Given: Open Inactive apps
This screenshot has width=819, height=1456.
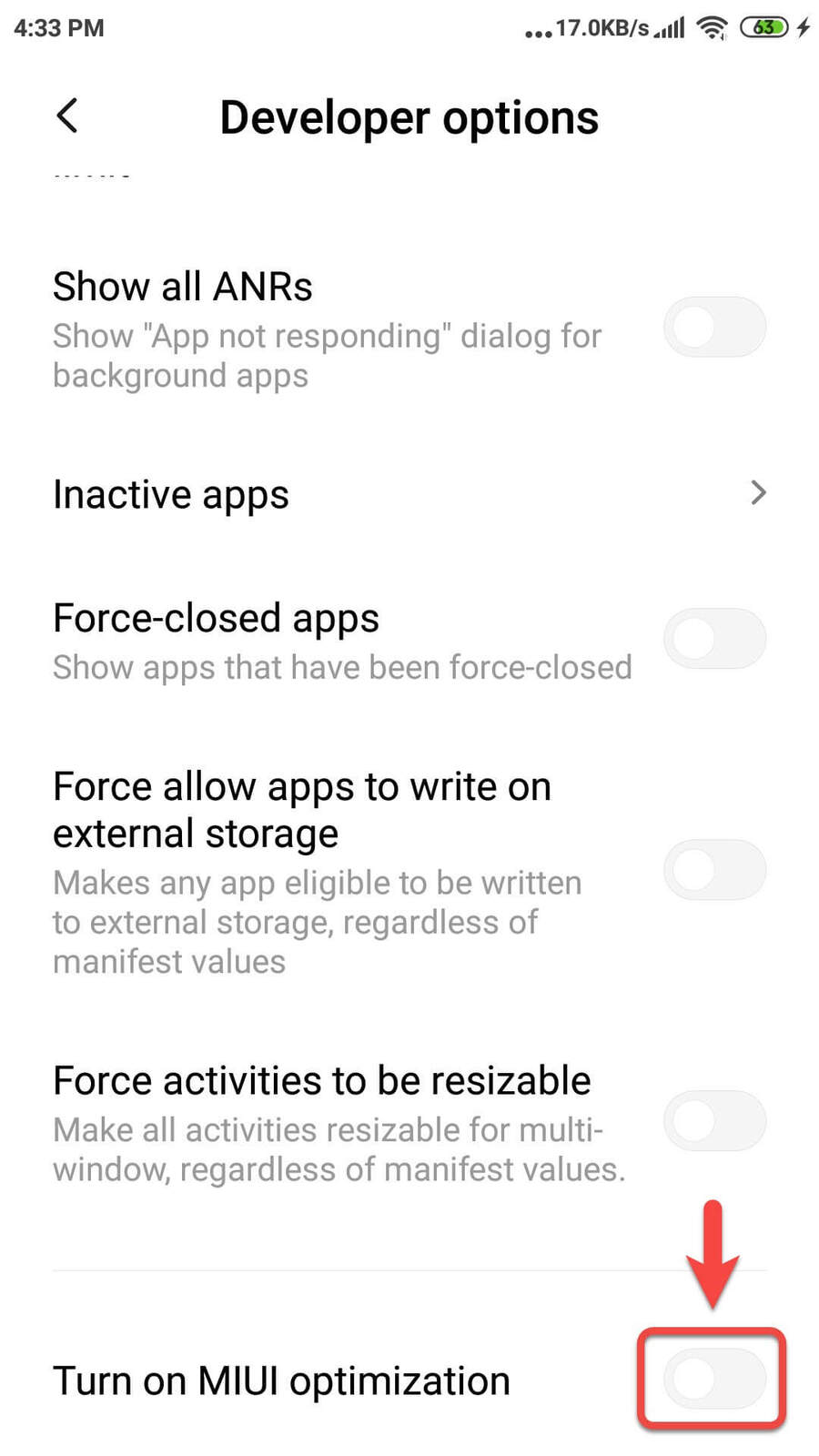Looking at the screenshot, I should point(409,494).
